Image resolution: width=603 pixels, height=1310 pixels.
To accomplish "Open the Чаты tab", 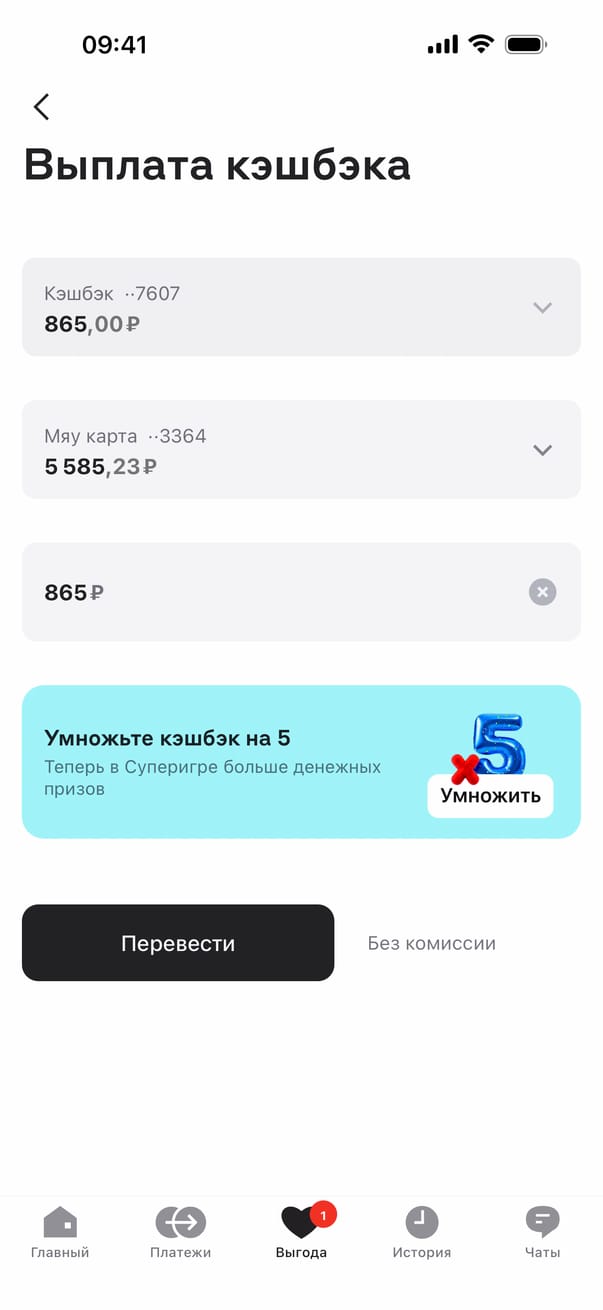I will click(542, 1233).
